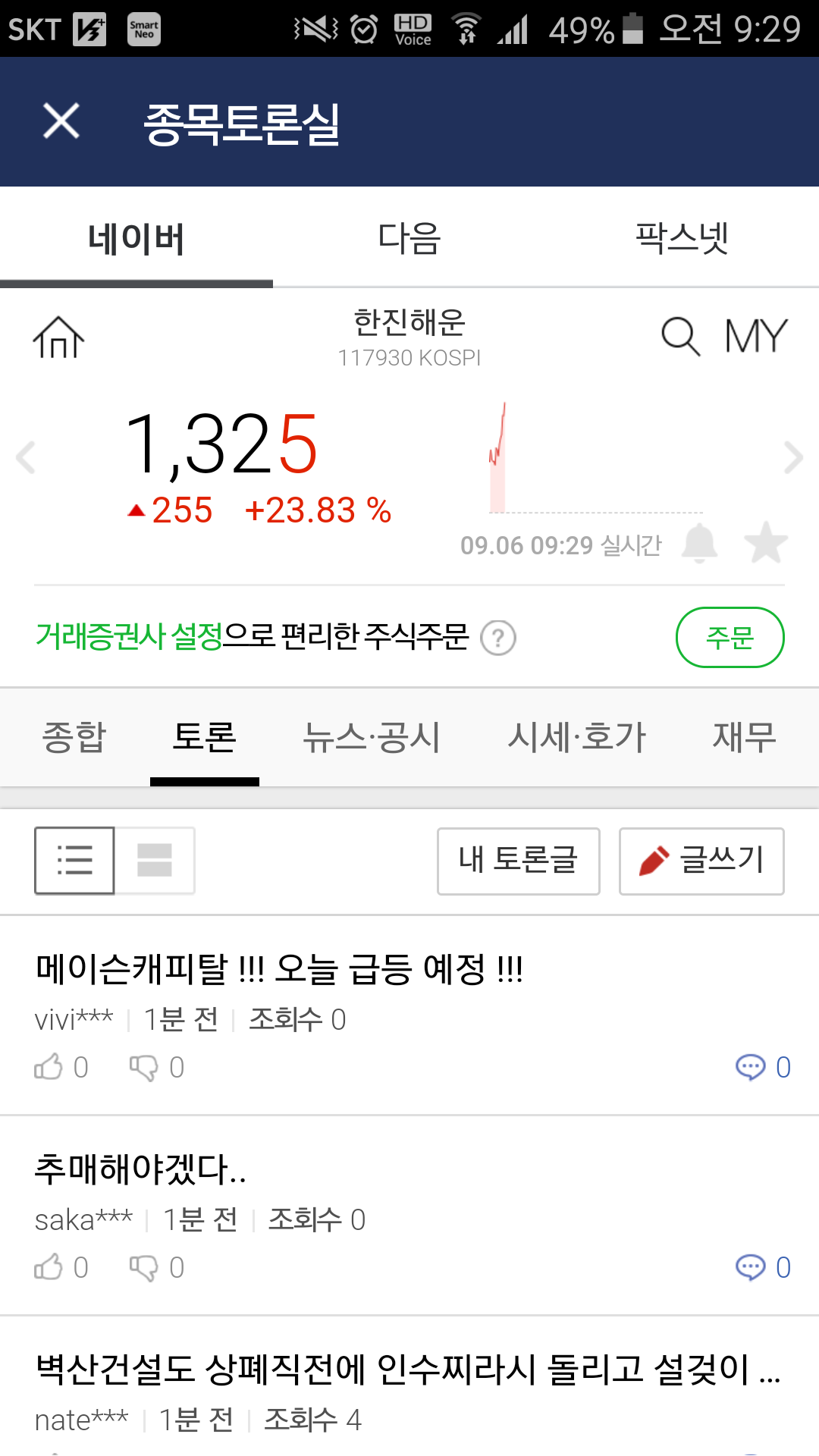Viewport: 819px width, 1456px height.
Task: Add 한진해운 to favorites star
Action: [766, 543]
